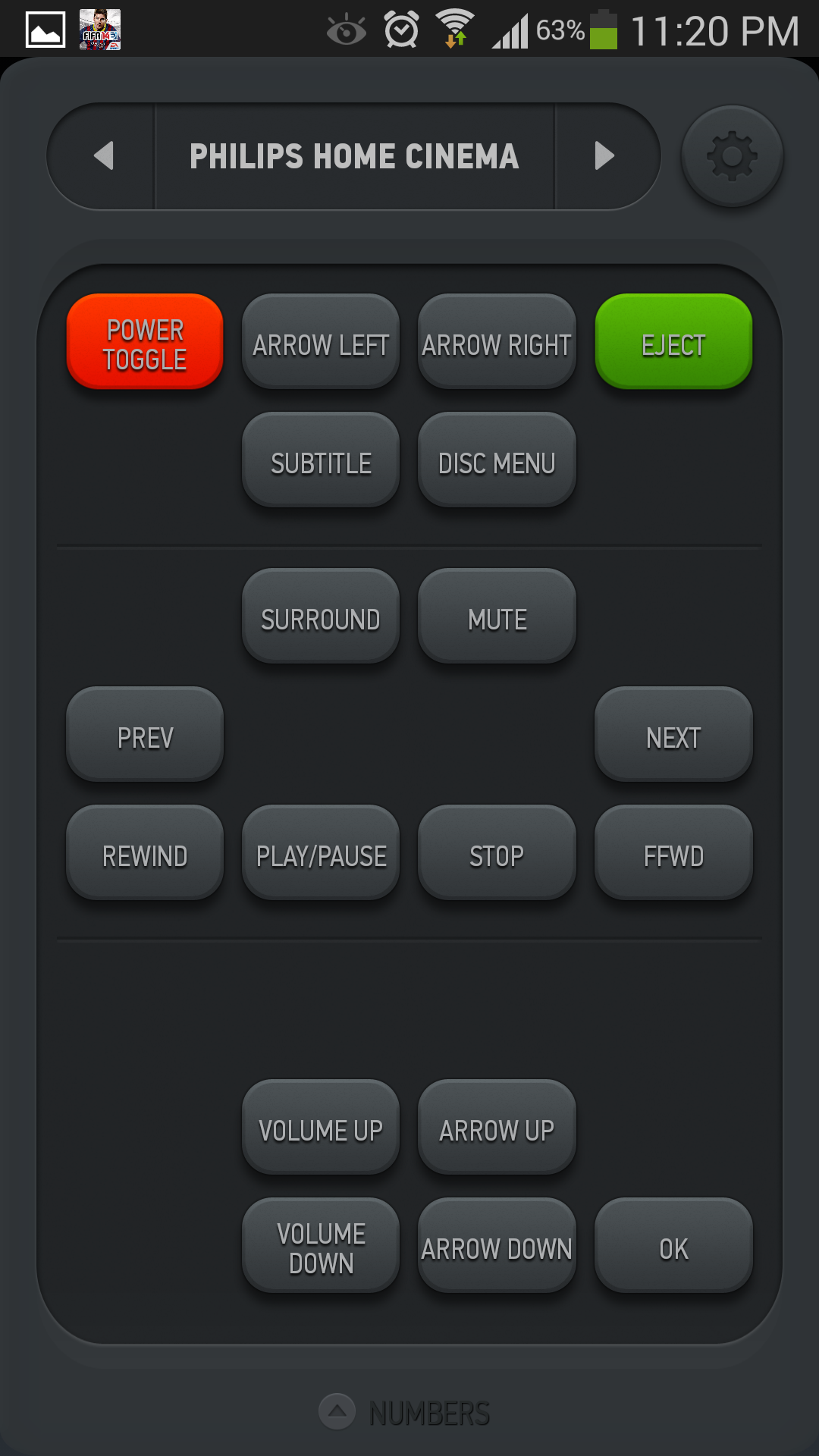The height and width of the screenshot is (1456, 819).
Task: Toggle Surround sound
Action: (321, 617)
